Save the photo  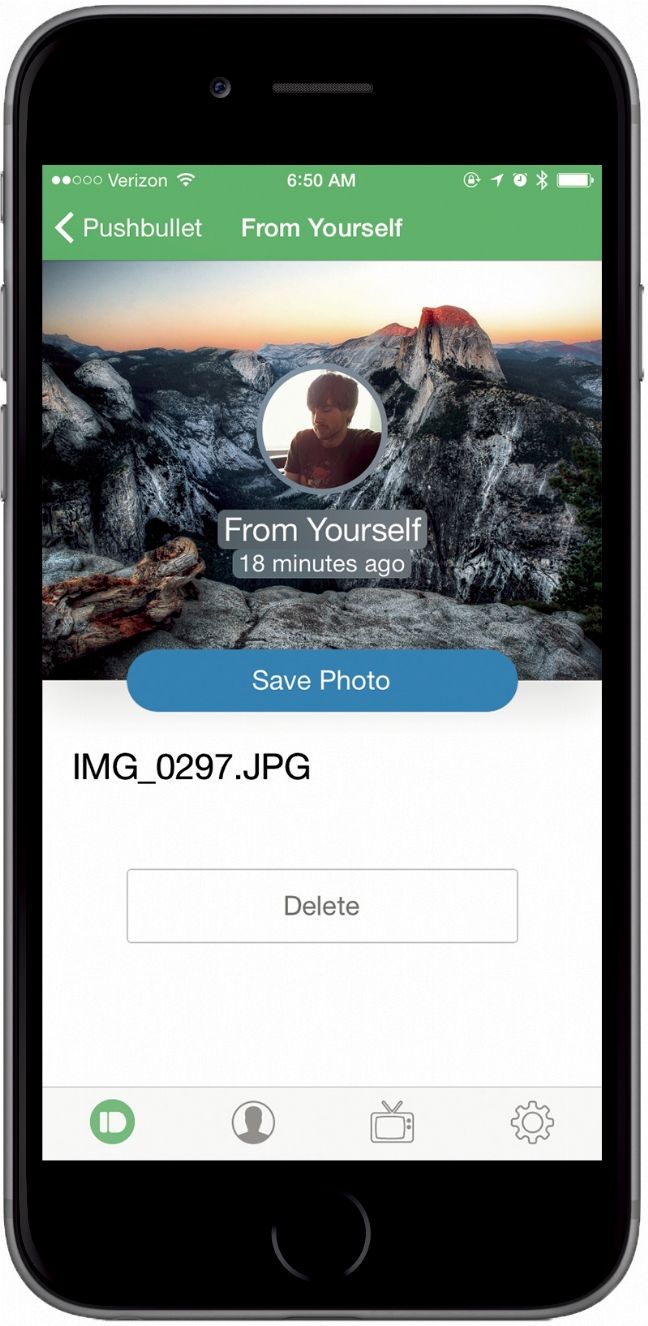[x=321, y=681]
